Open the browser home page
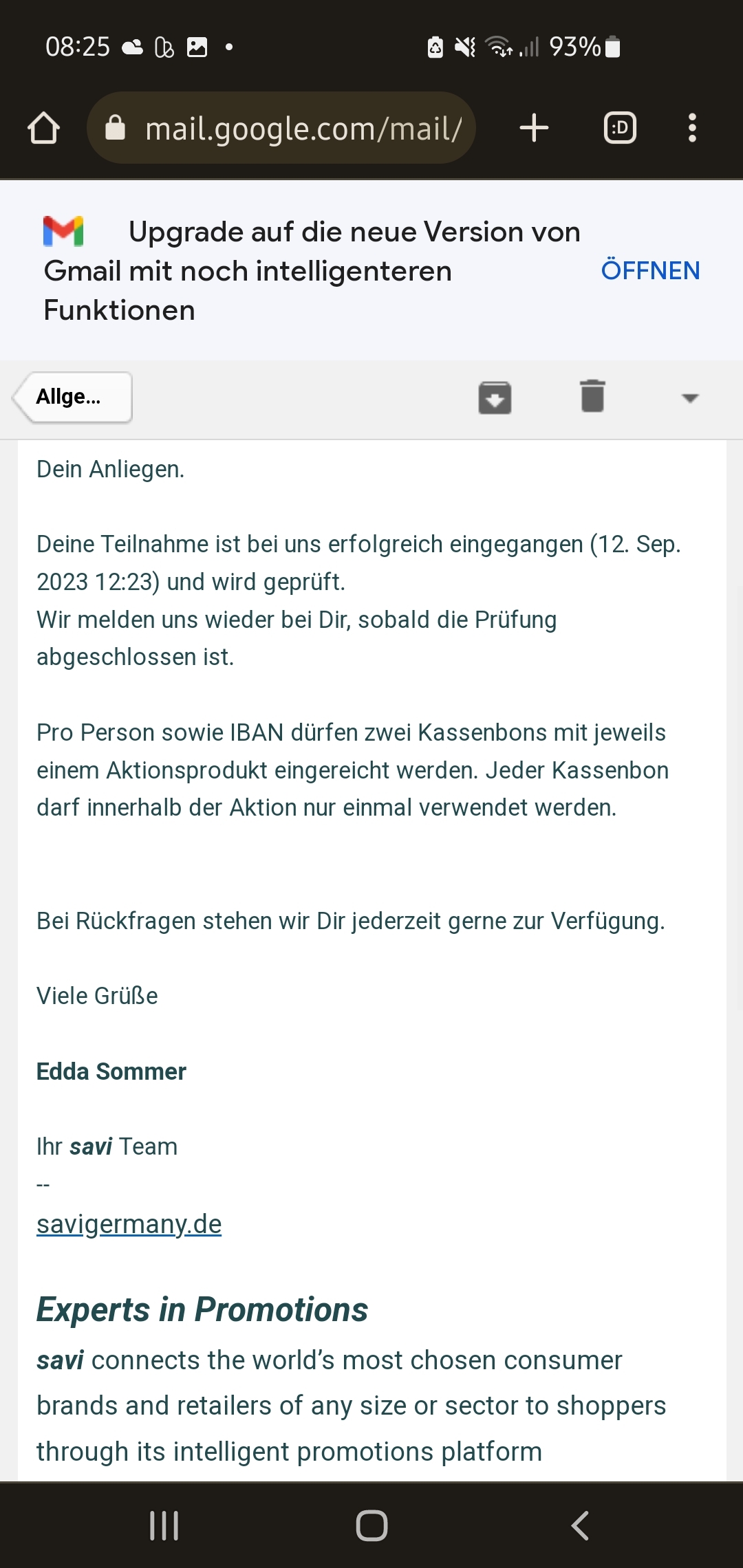The width and height of the screenshot is (743, 1568). tap(43, 128)
